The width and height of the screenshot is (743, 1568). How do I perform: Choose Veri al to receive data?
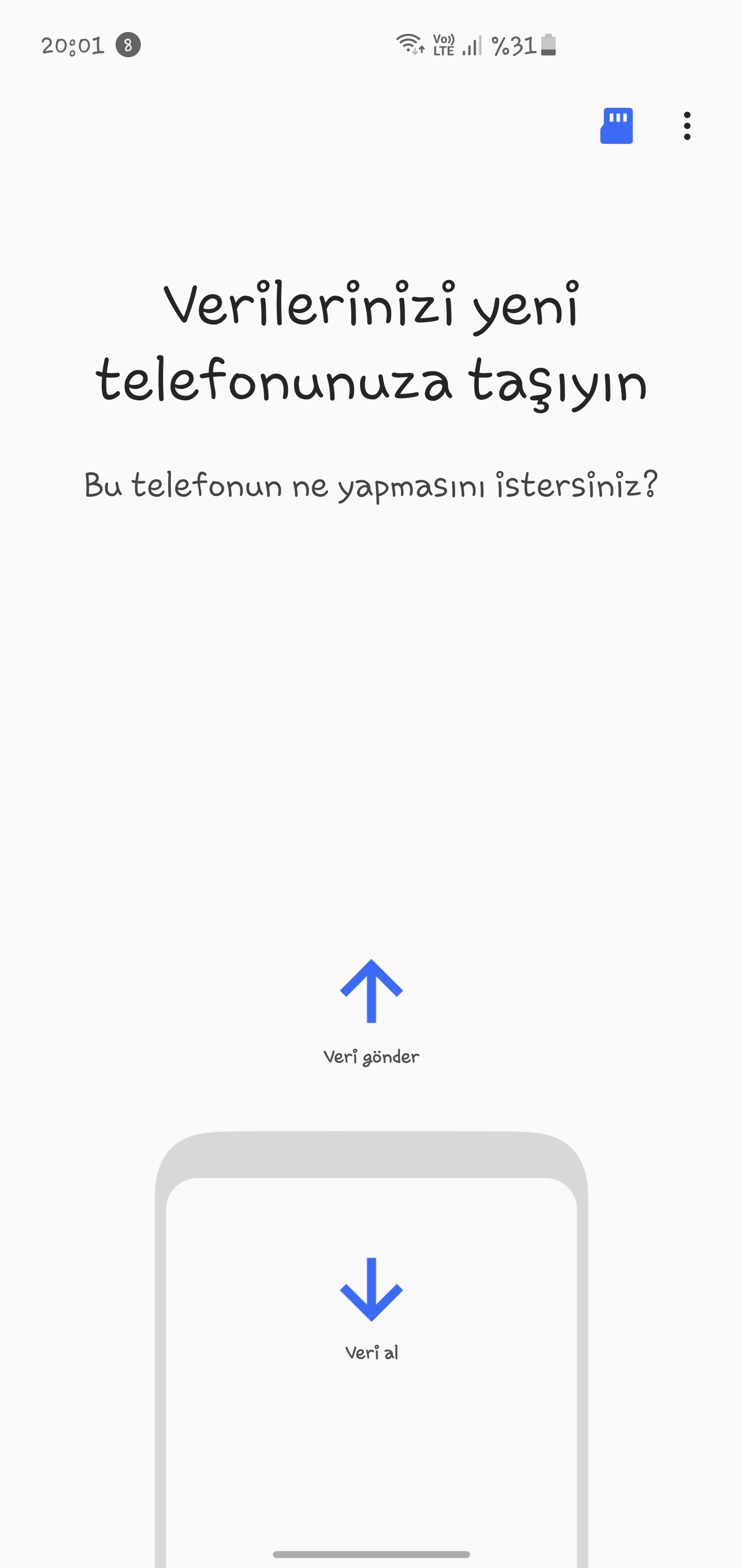point(371,1309)
